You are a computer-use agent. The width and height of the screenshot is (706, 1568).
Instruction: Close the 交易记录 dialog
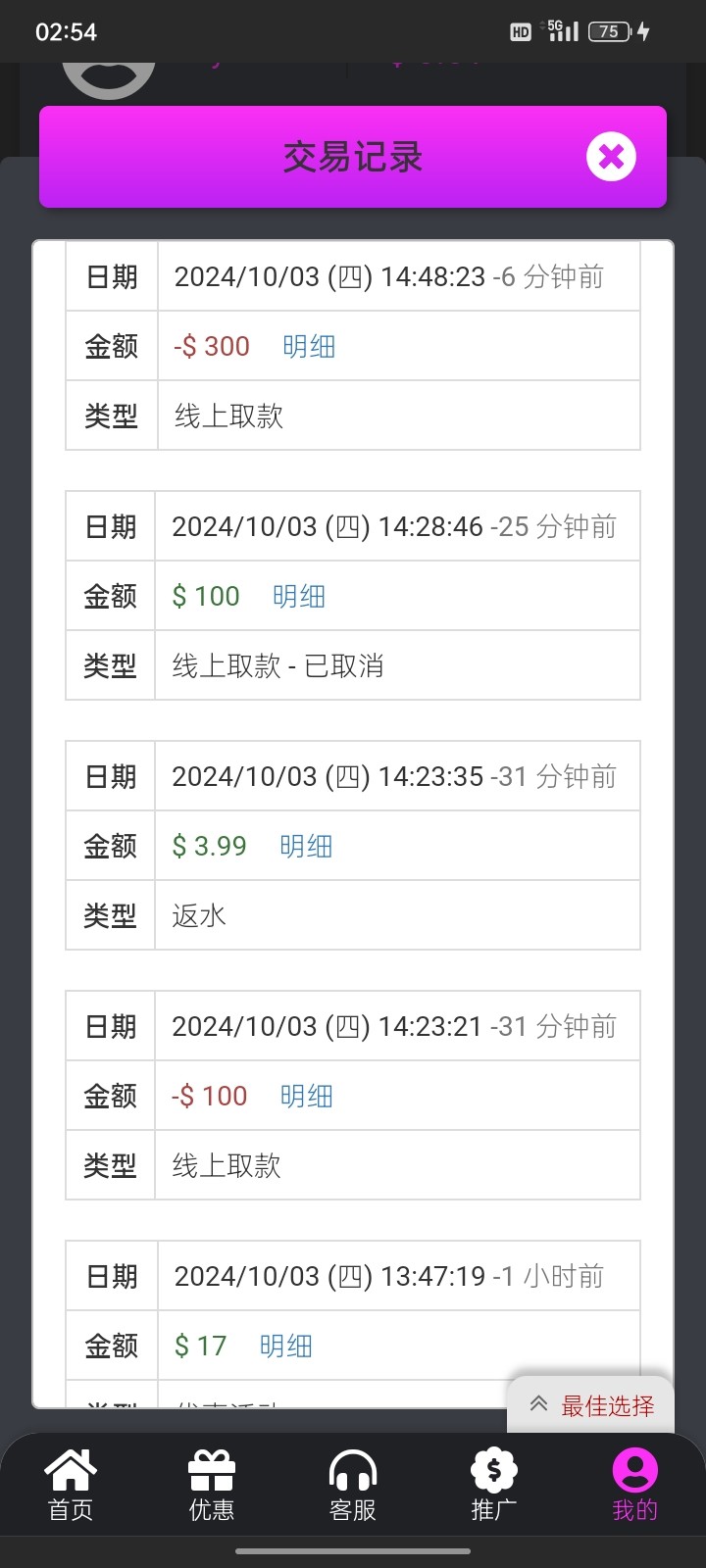coord(611,157)
